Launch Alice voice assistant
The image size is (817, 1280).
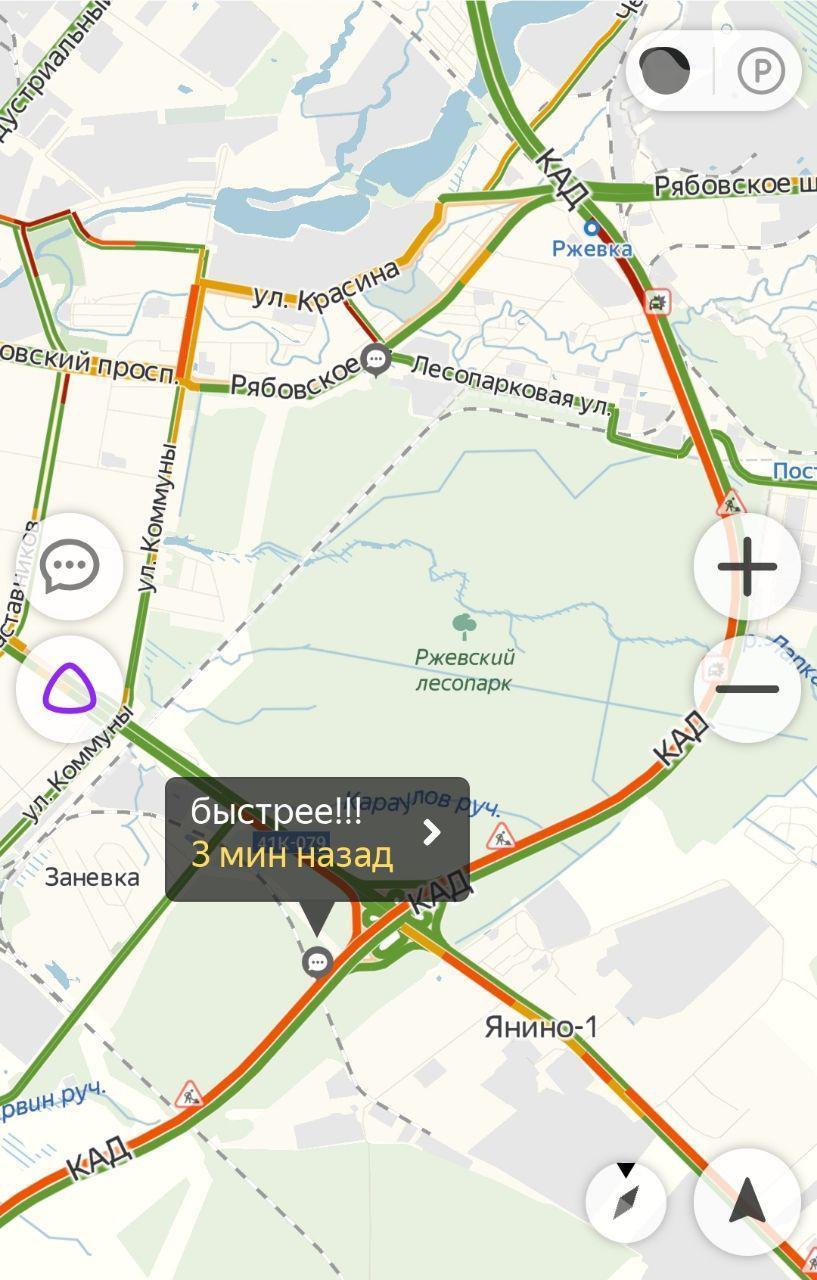[x=69, y=689]
